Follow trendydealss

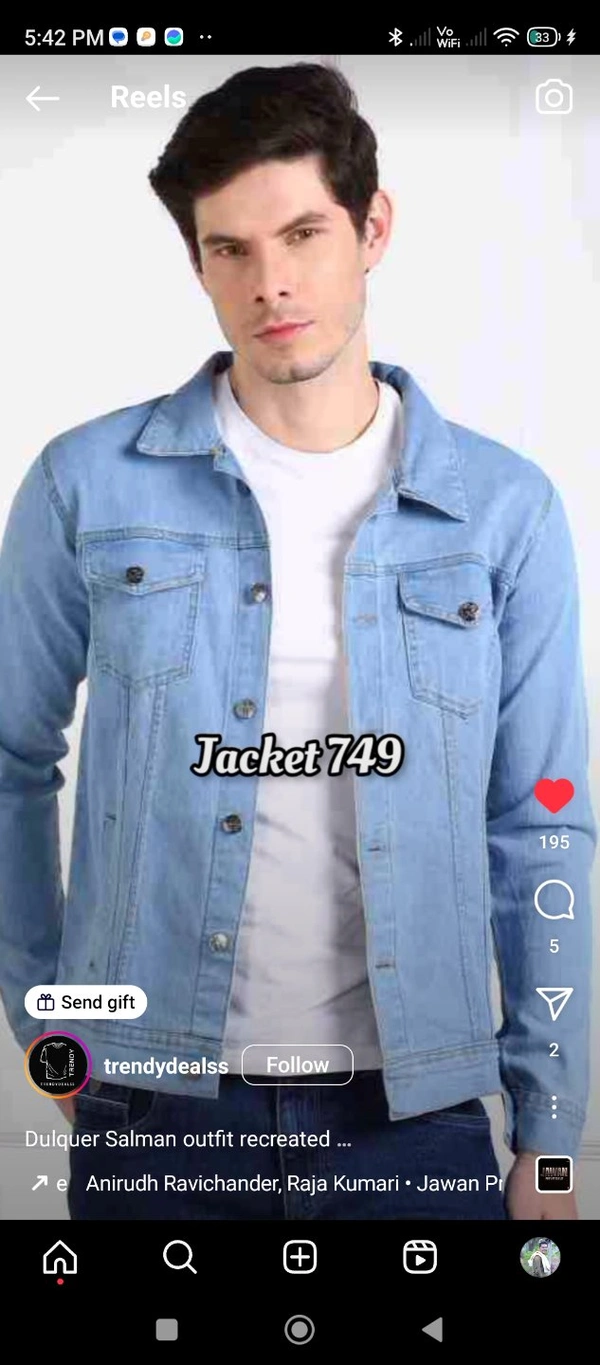[x=297, y=1065]
